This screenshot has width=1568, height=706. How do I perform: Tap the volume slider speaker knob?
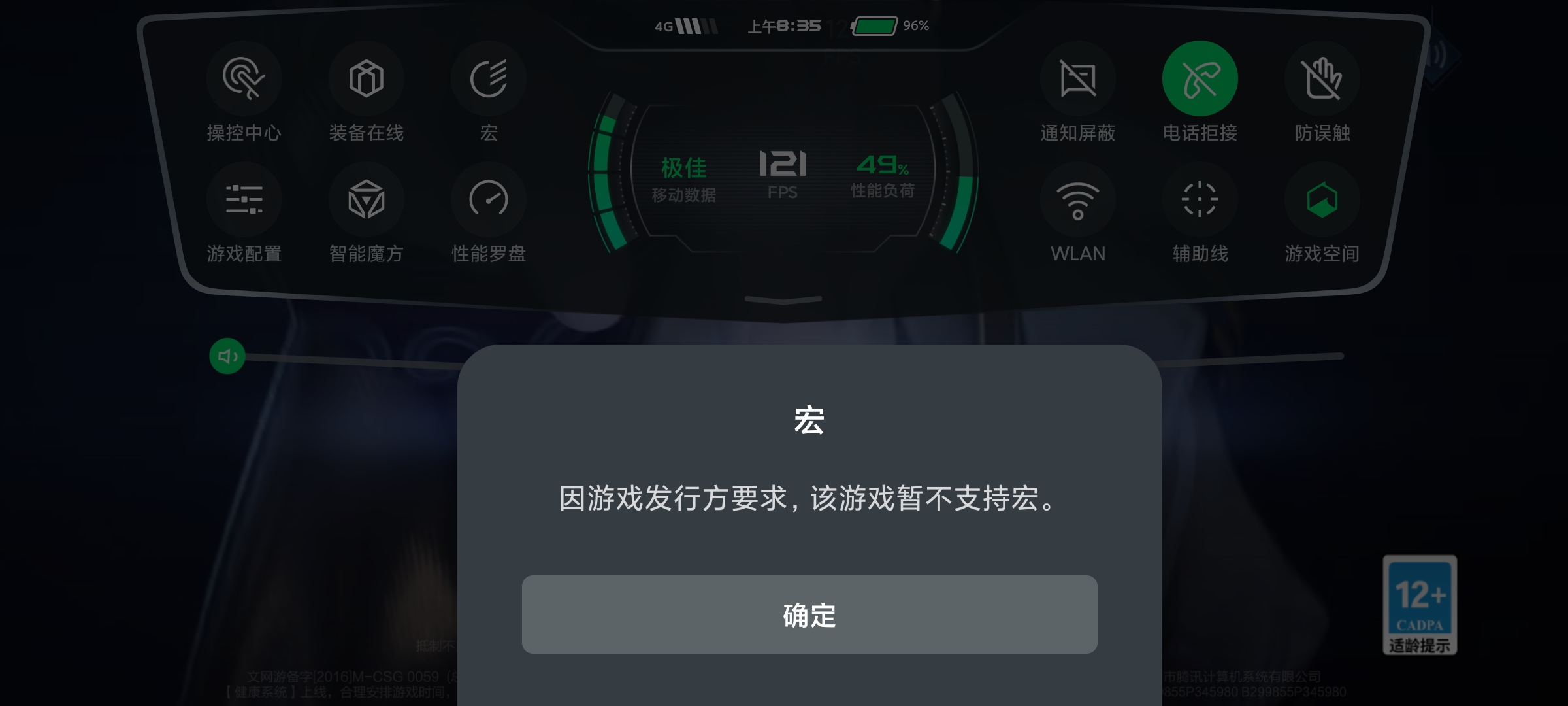(227, 356)
